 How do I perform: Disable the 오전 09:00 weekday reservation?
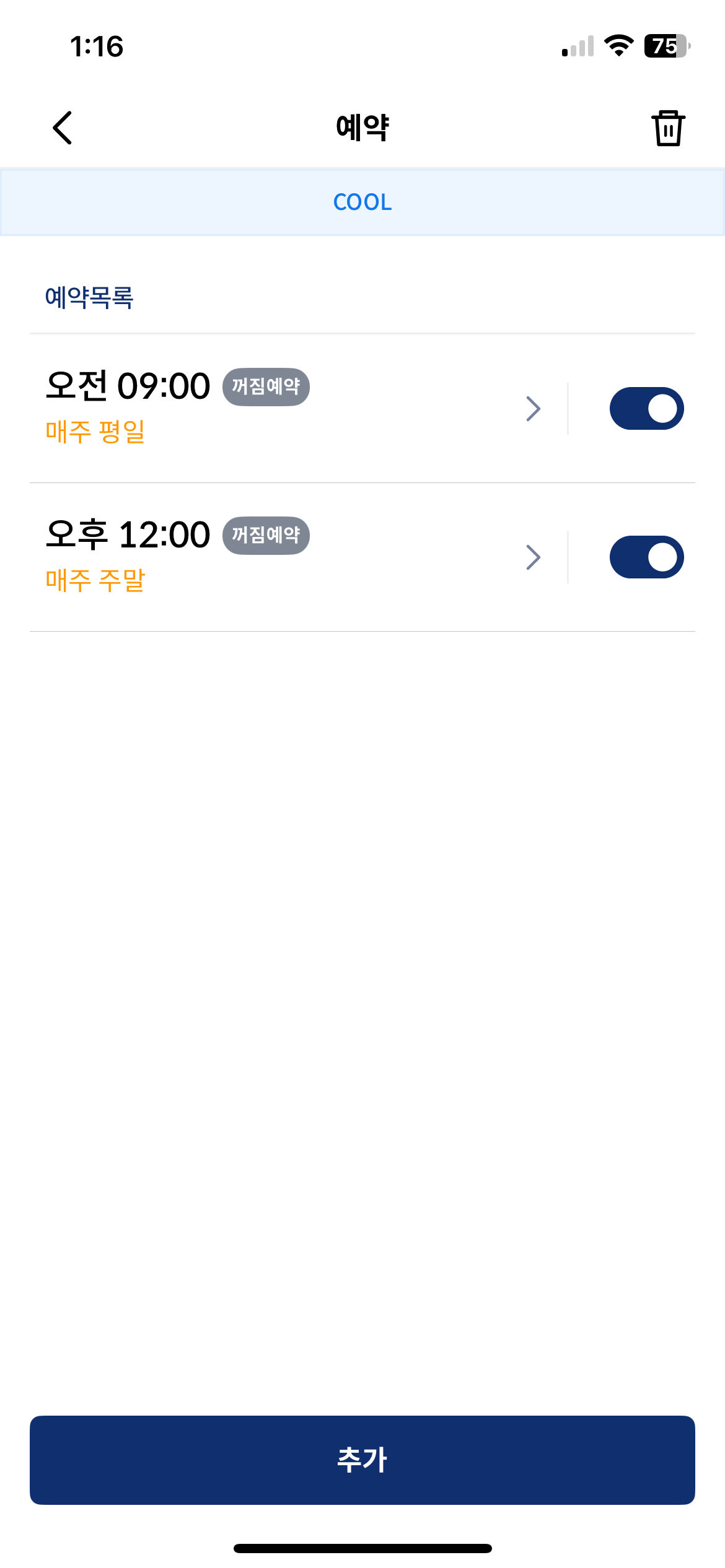tap(647, 407)
